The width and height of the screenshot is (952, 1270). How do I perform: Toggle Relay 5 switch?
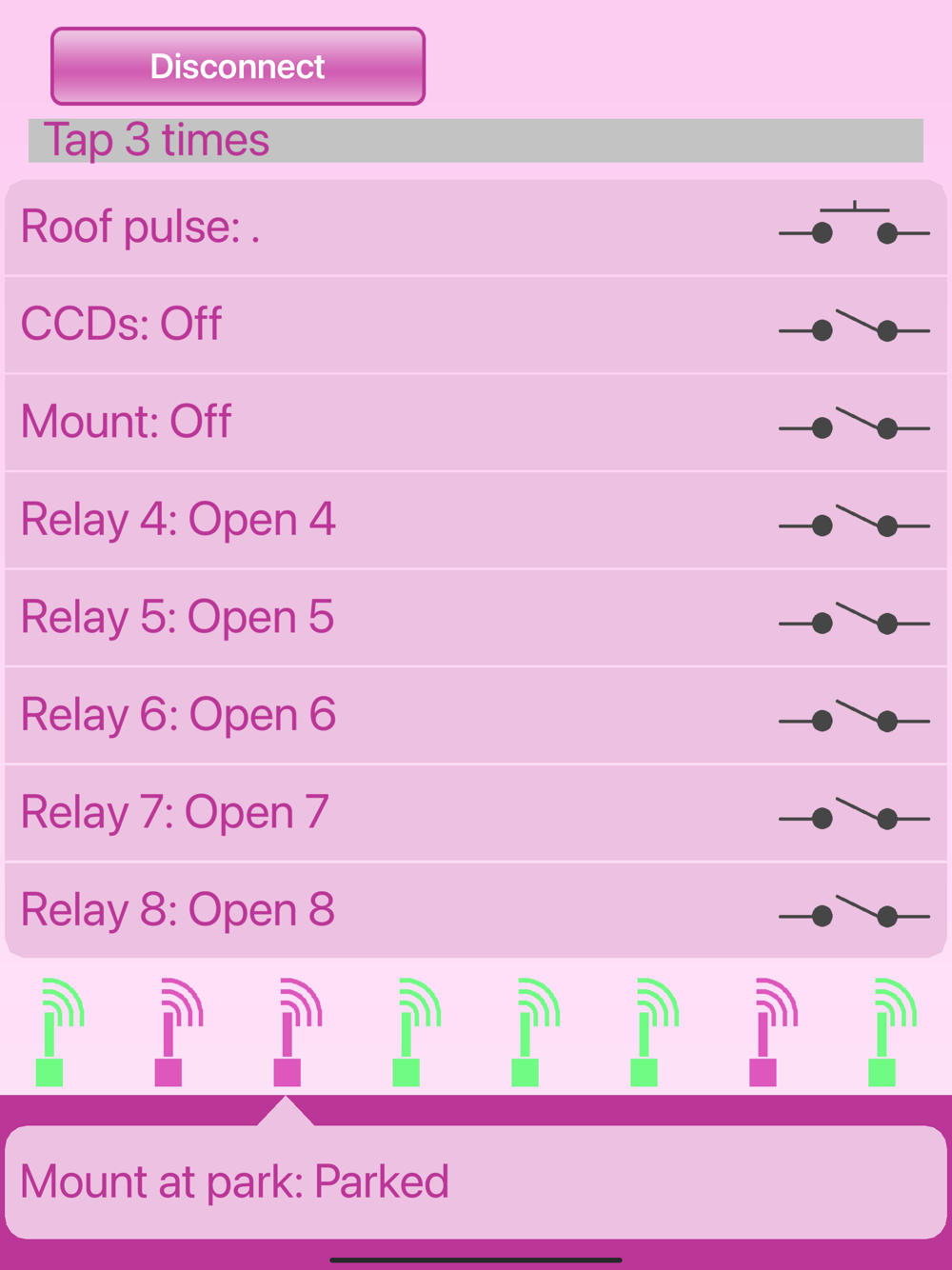(854, 619)
